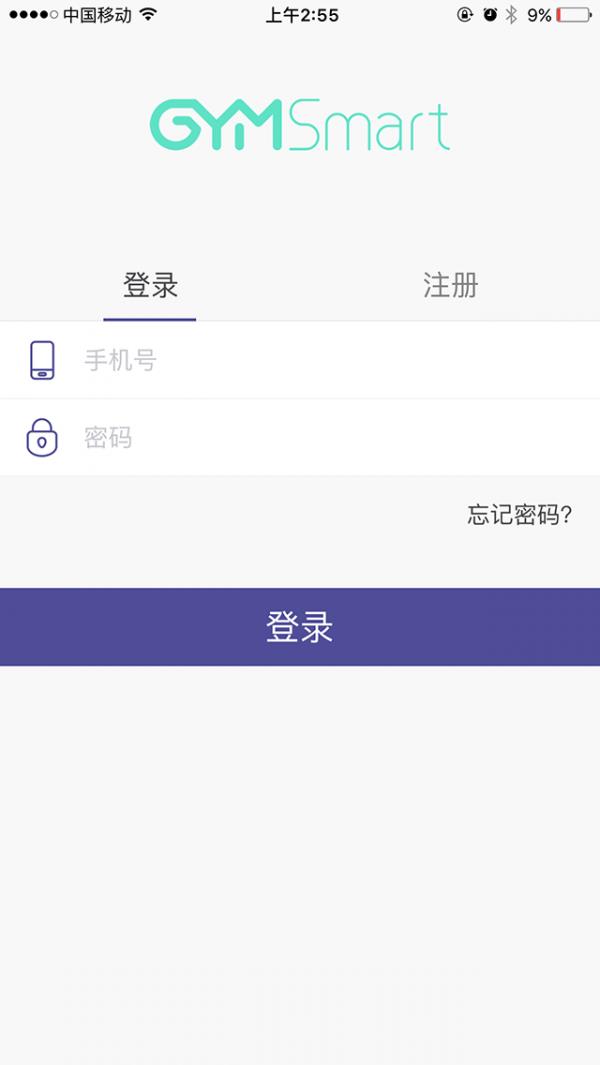Focus the 密码 password field

tap(300, 437)
